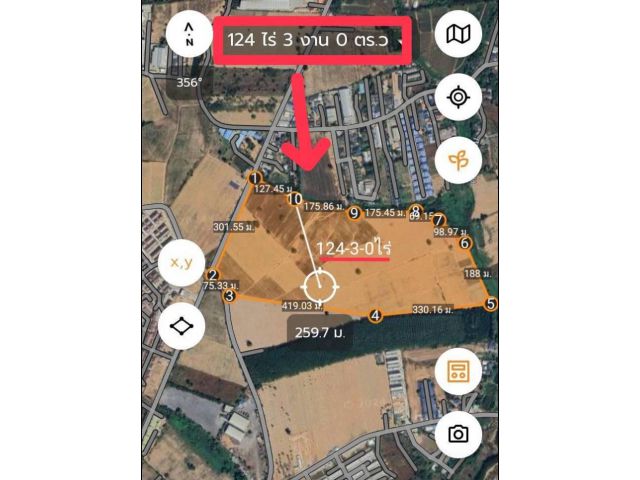Tap the plant leaf icon button
The image size is (640, 480).
click(459, 160)
